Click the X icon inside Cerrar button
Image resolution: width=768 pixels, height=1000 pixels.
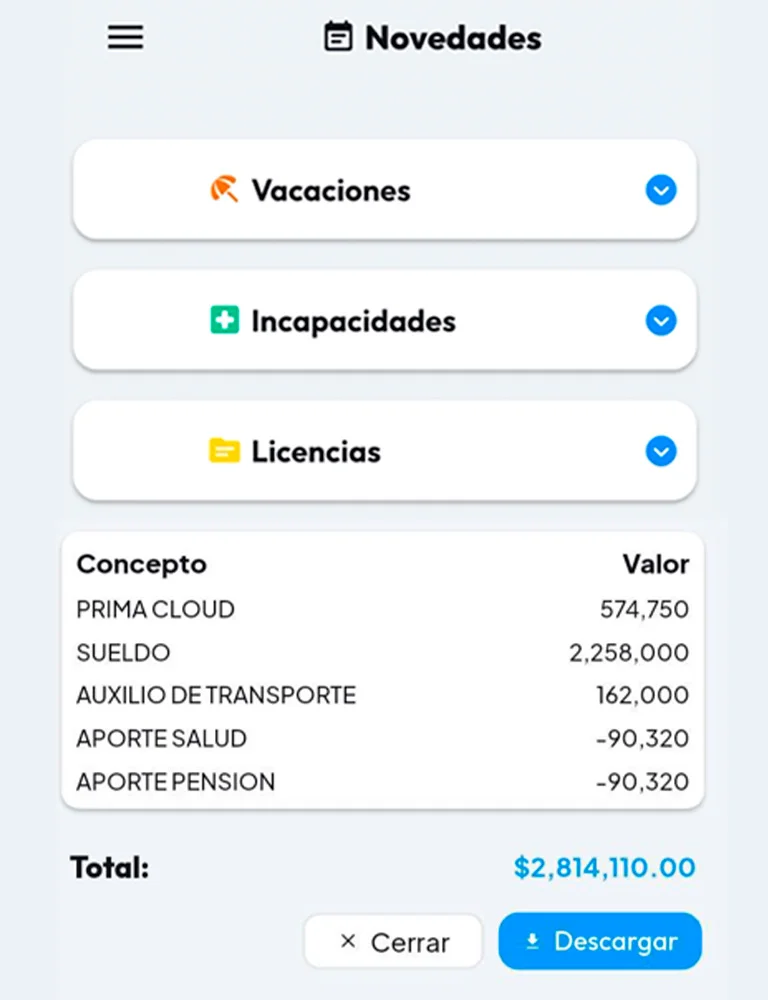[347, 941]
